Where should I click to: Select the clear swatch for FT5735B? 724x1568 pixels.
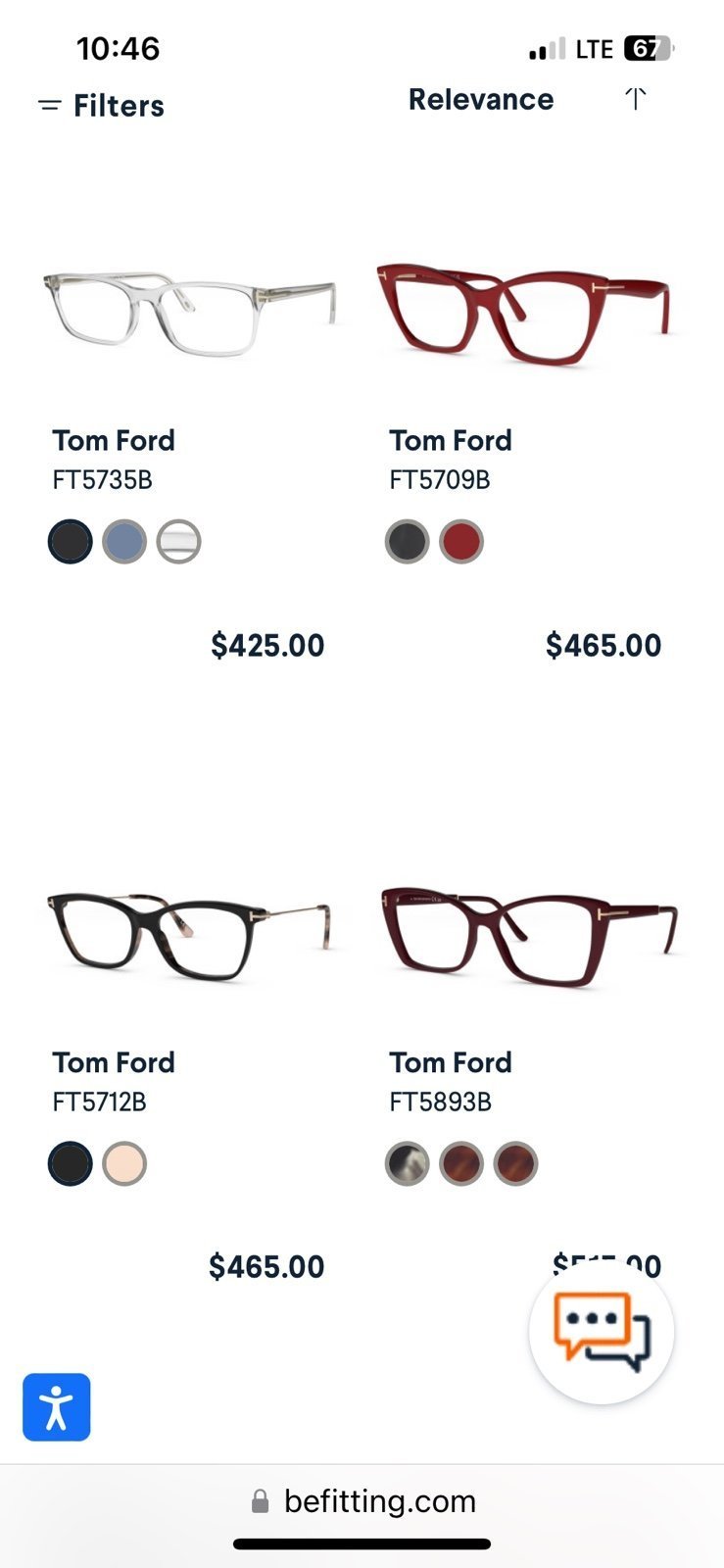point(178,541)
